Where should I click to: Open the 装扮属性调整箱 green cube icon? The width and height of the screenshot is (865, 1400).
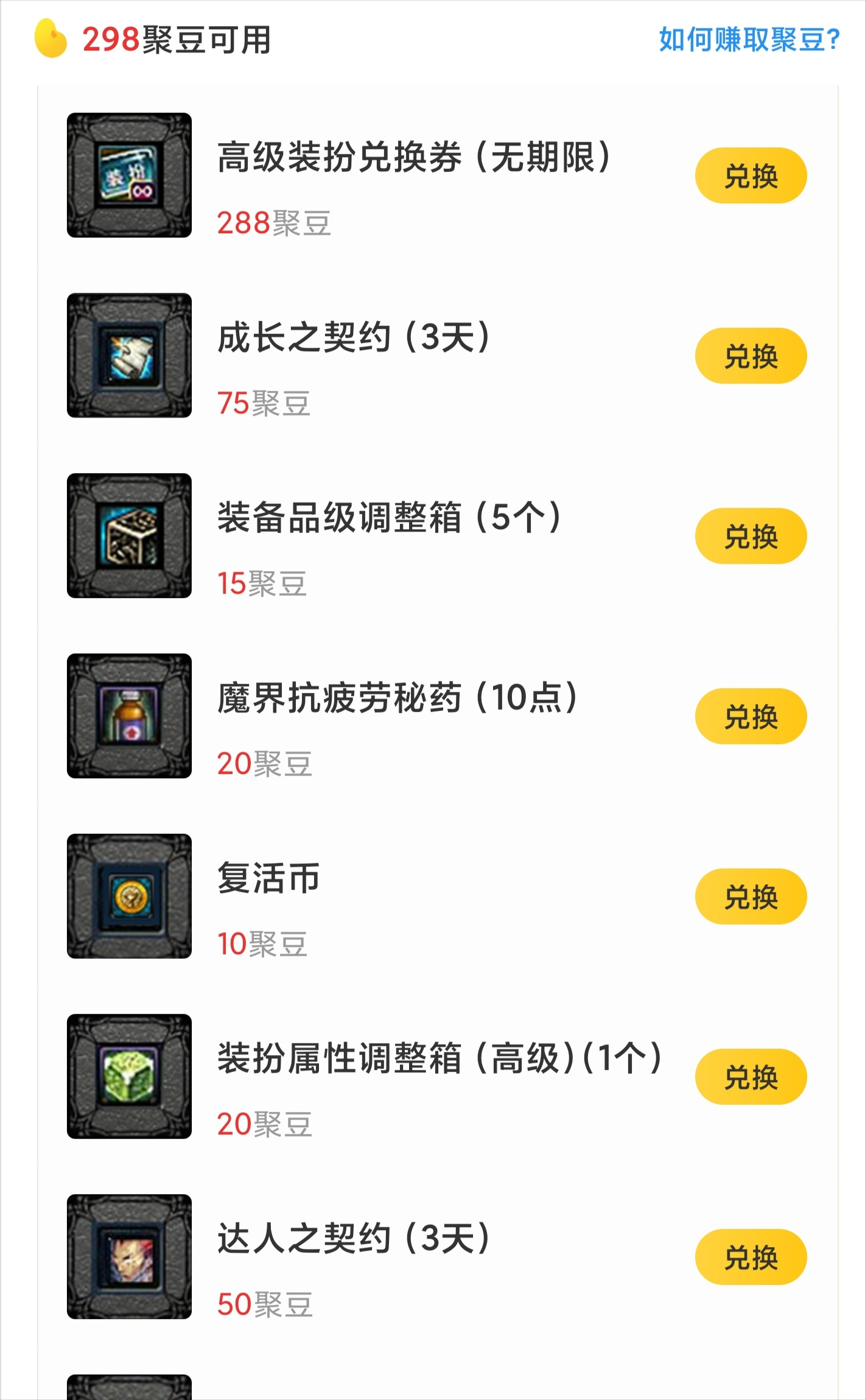128,1076
